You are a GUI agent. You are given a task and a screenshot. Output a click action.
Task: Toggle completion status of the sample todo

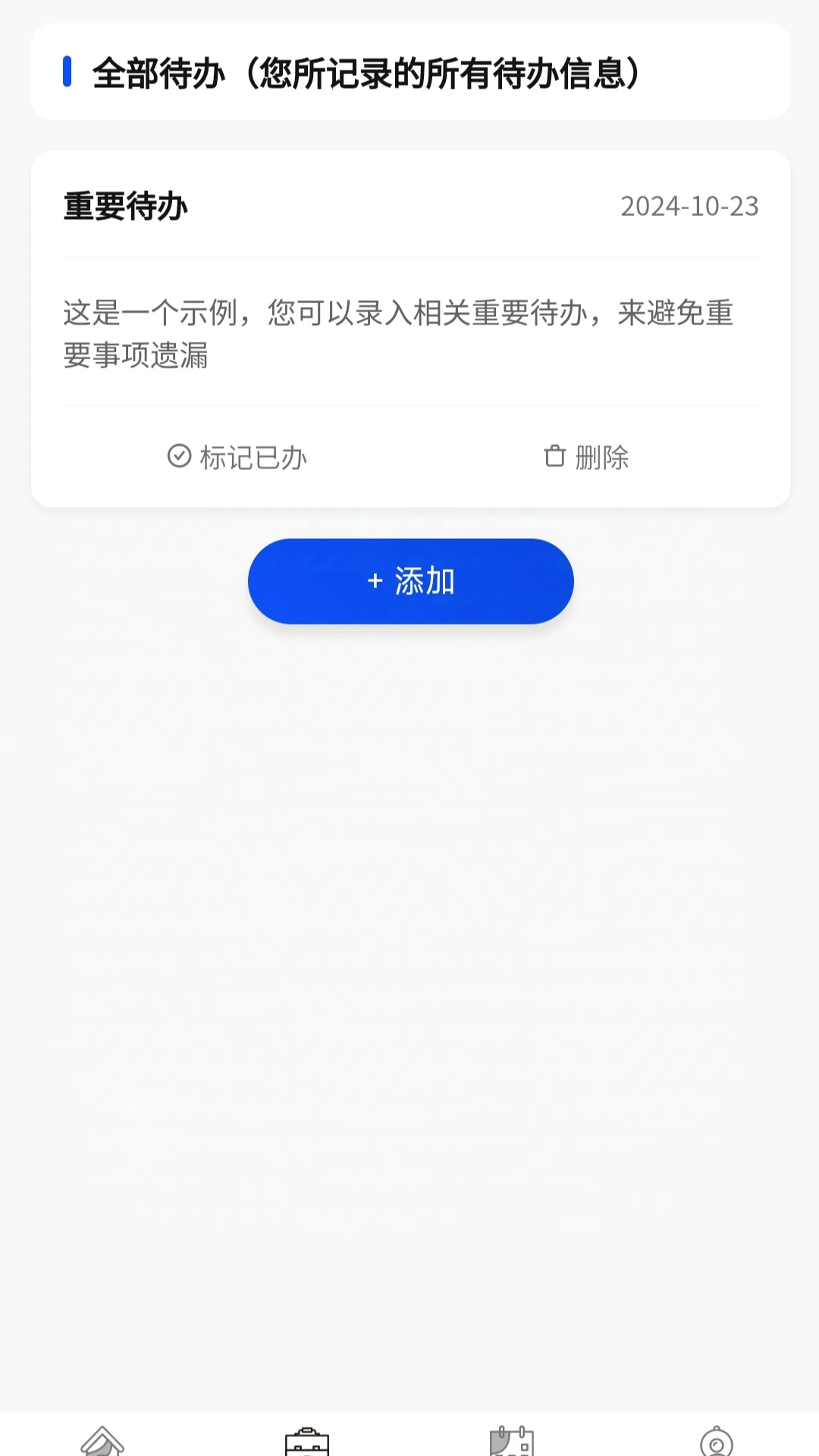click(x=237, y=456)
